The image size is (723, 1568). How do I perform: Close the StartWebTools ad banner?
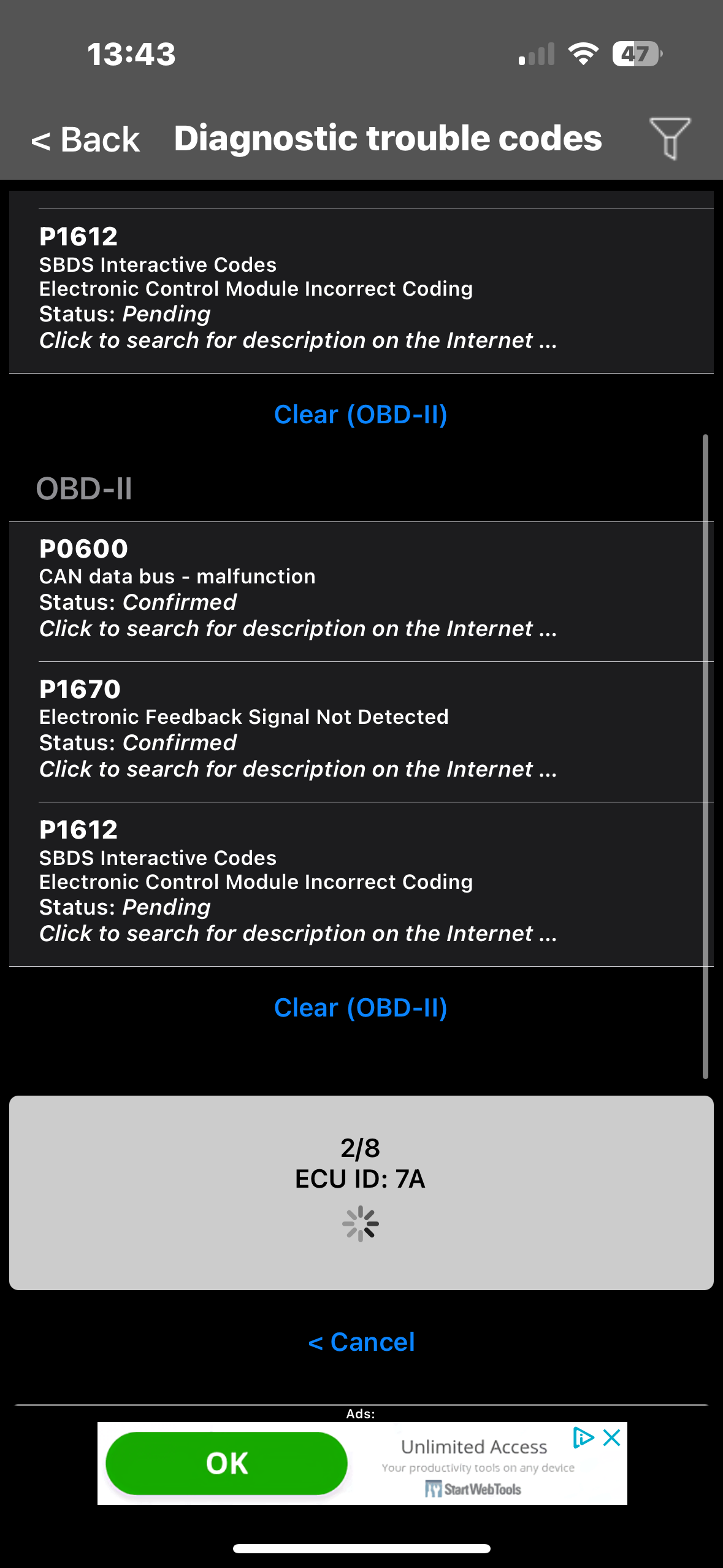pos(612,1437)
